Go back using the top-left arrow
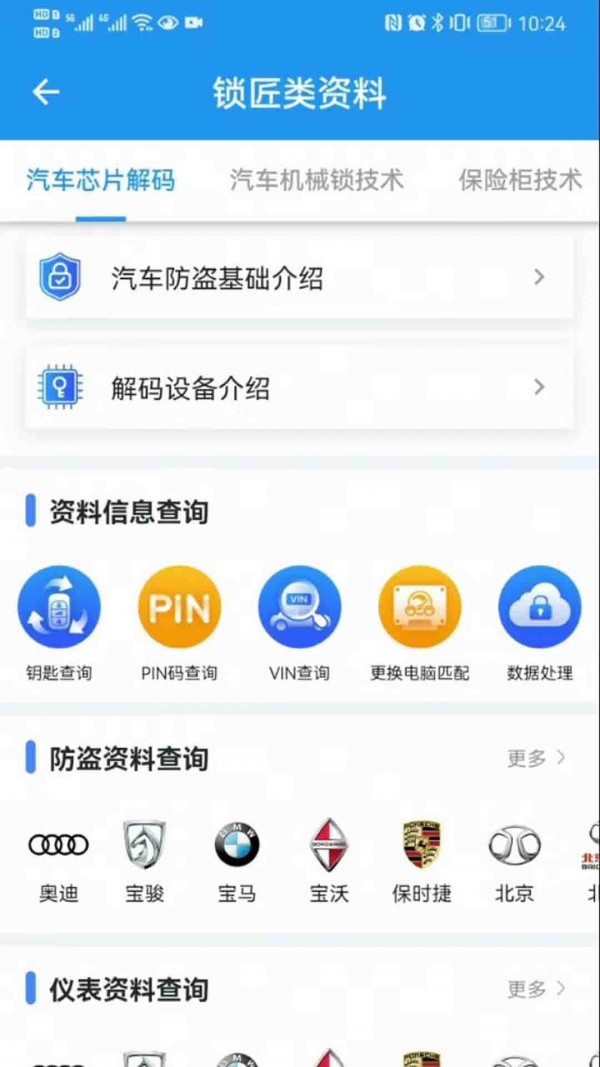The width and height of the screenshot is (600, 1067). coord(46,93)
